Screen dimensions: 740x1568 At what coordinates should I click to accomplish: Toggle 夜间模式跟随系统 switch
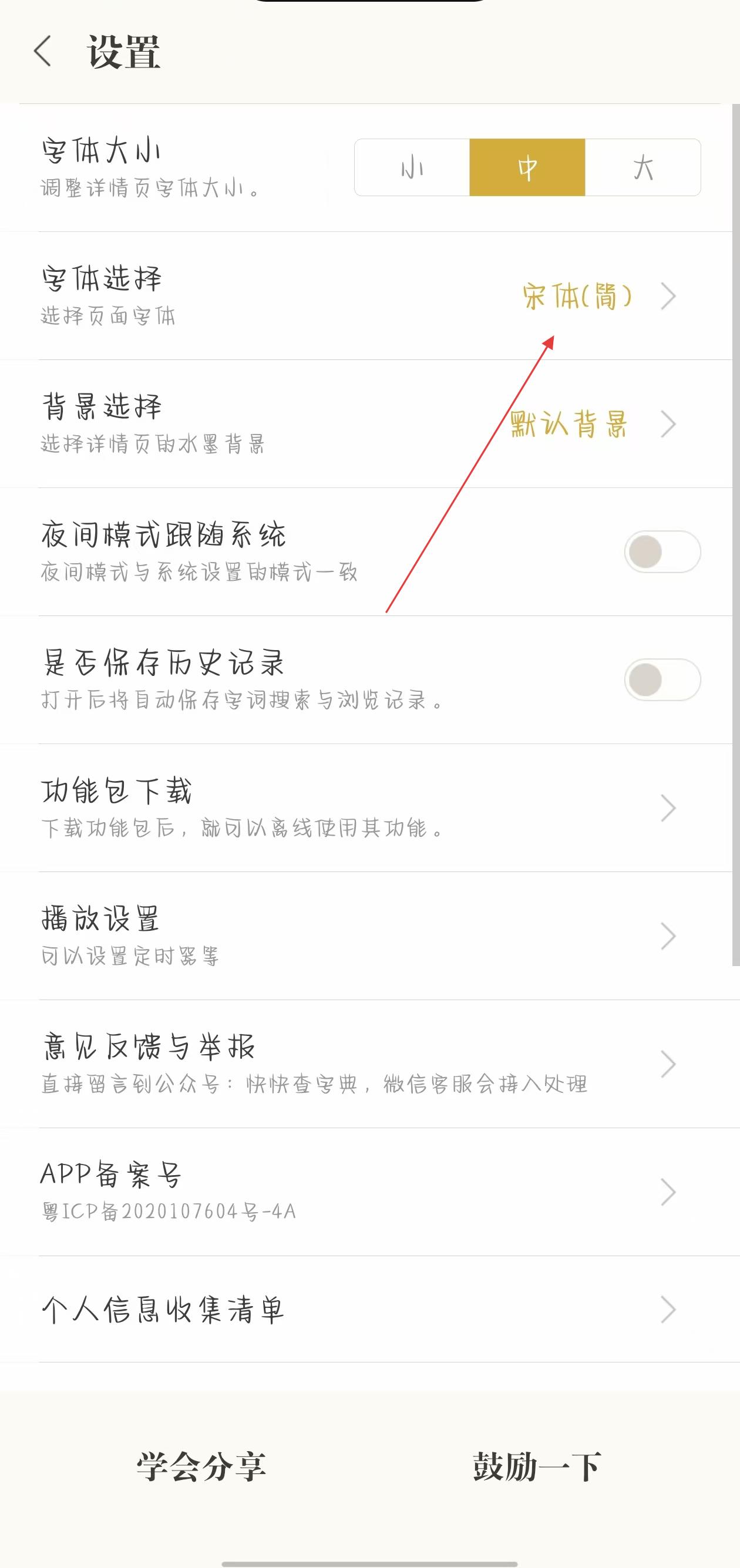pyautogui.click(x=662, y=551)
